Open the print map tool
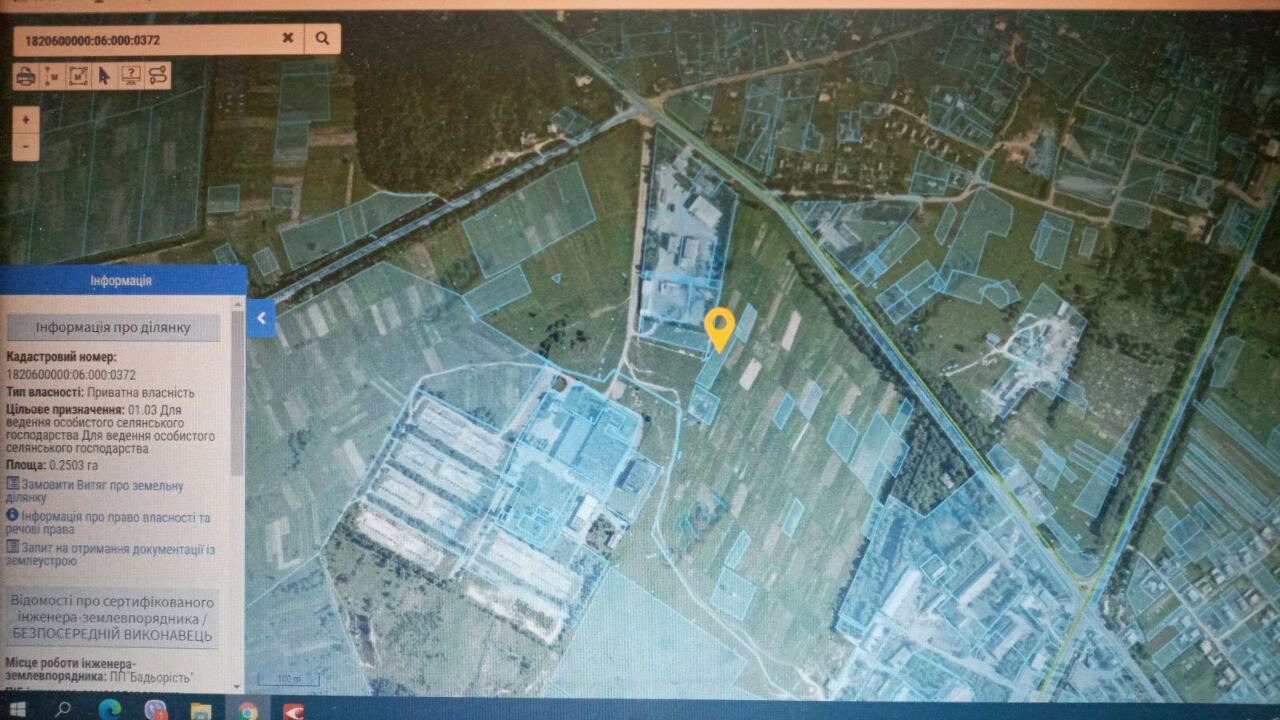Viewport: 1280px width, 720px height. (26, 75)
